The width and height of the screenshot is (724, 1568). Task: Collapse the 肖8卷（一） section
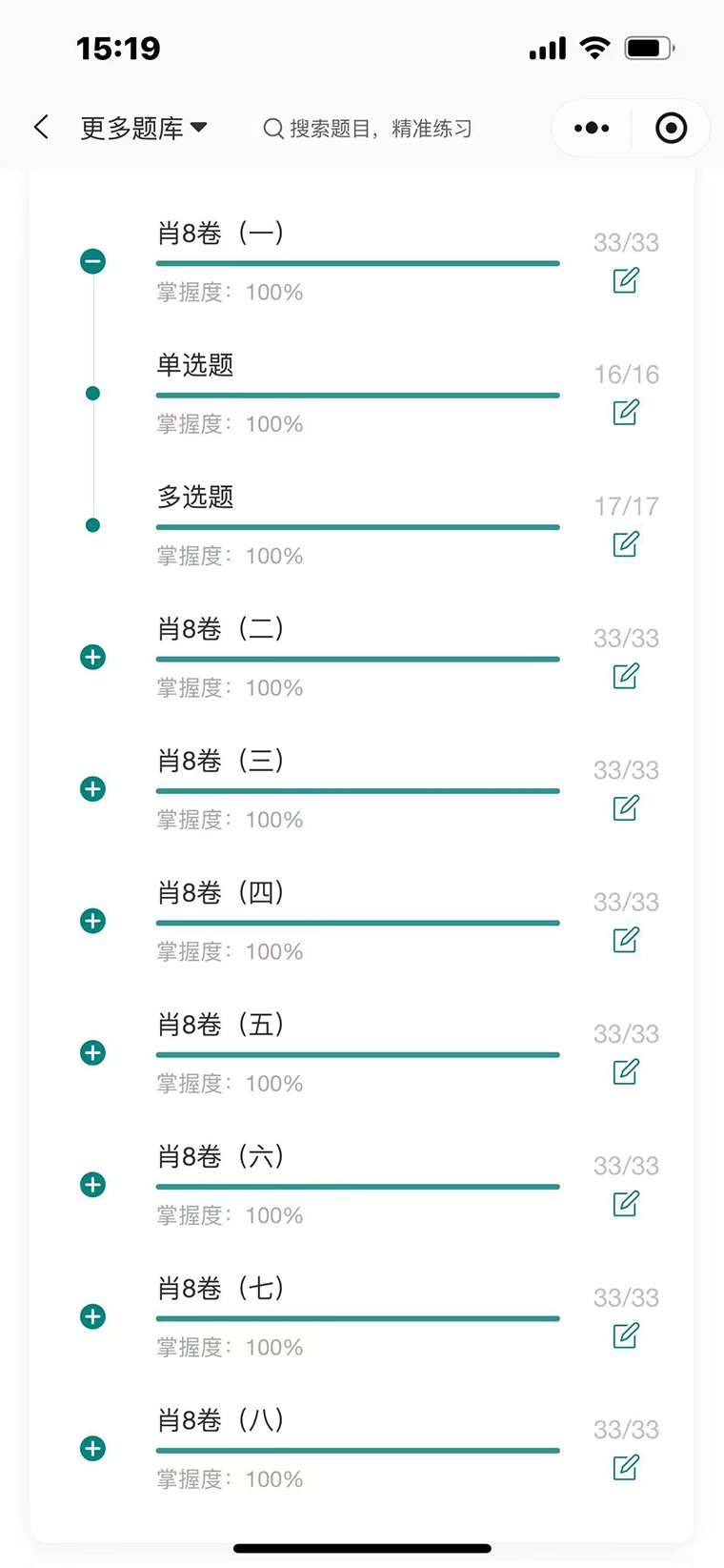pyautogui.click(x=92, y=261)
